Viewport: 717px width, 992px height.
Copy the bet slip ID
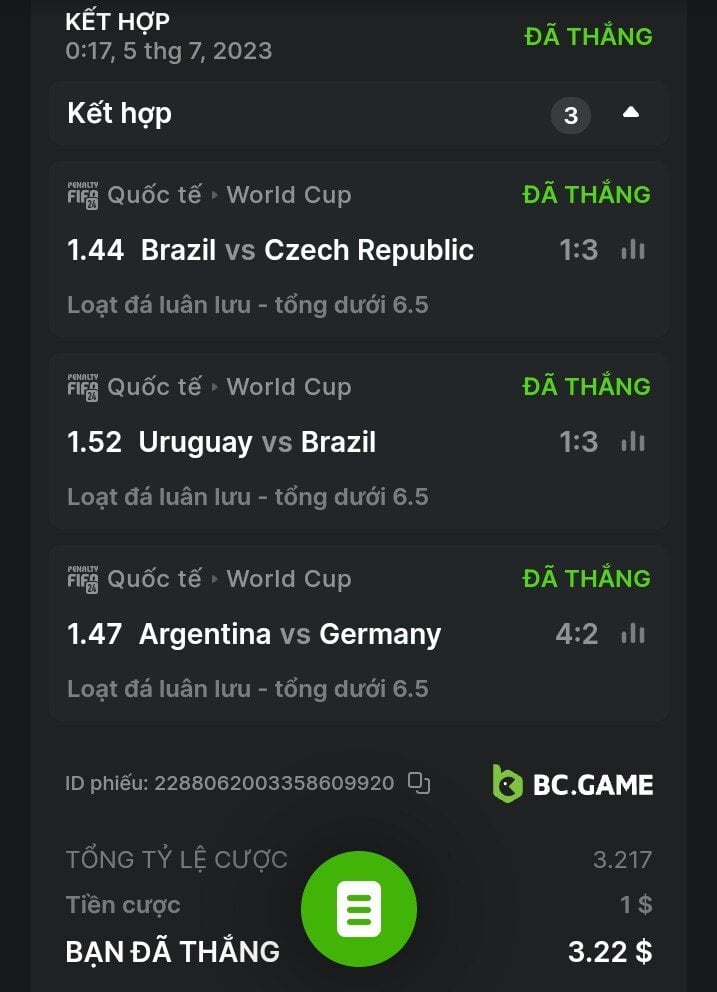pyautogui.click(x=419, y=783)
